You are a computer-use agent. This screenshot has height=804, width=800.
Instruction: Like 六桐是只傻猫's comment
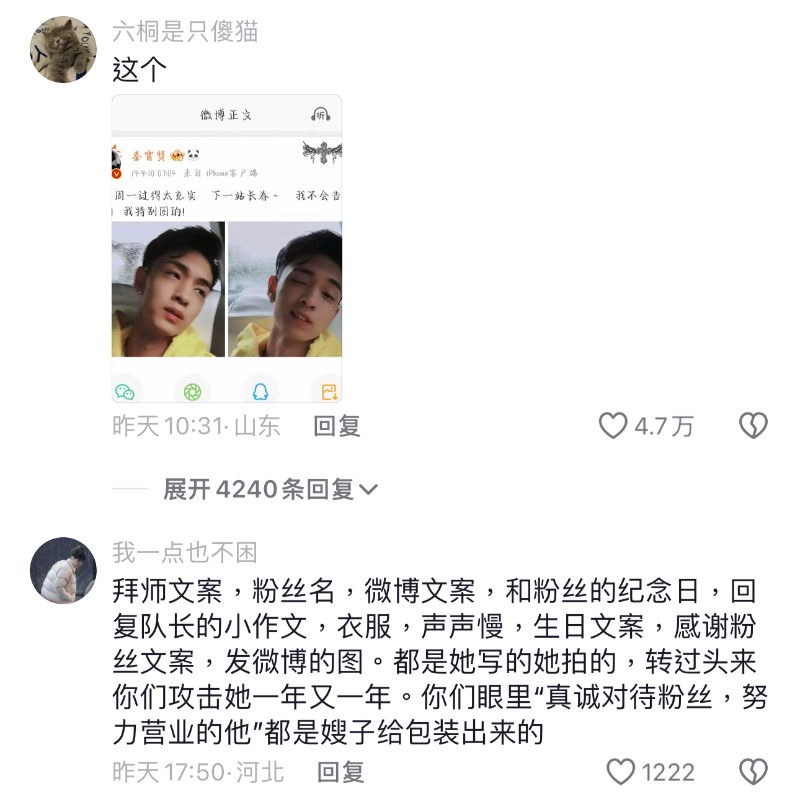613,426
